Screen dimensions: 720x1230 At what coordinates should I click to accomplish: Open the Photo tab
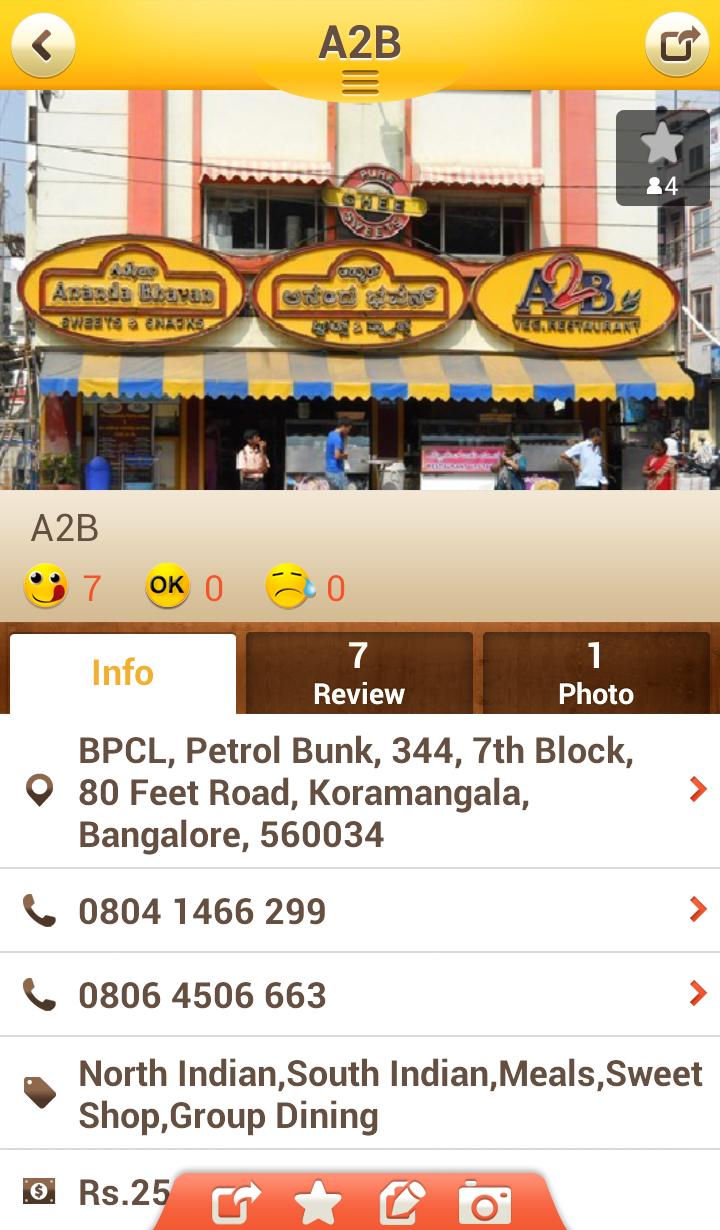point(596,673)
